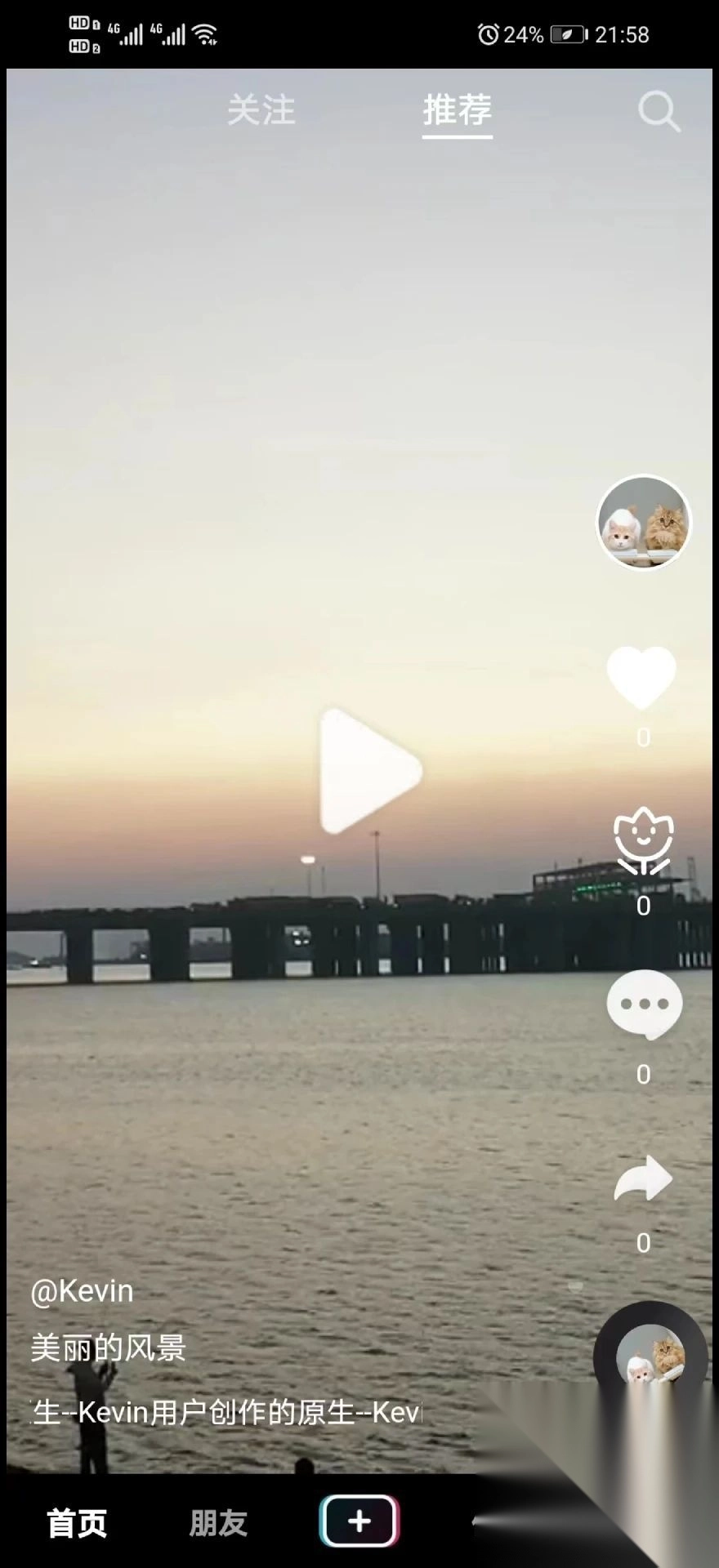The height and width of the screenshot is (1568, 719).
Task: Go to the 首页 tab
Action: (77, 1523)
